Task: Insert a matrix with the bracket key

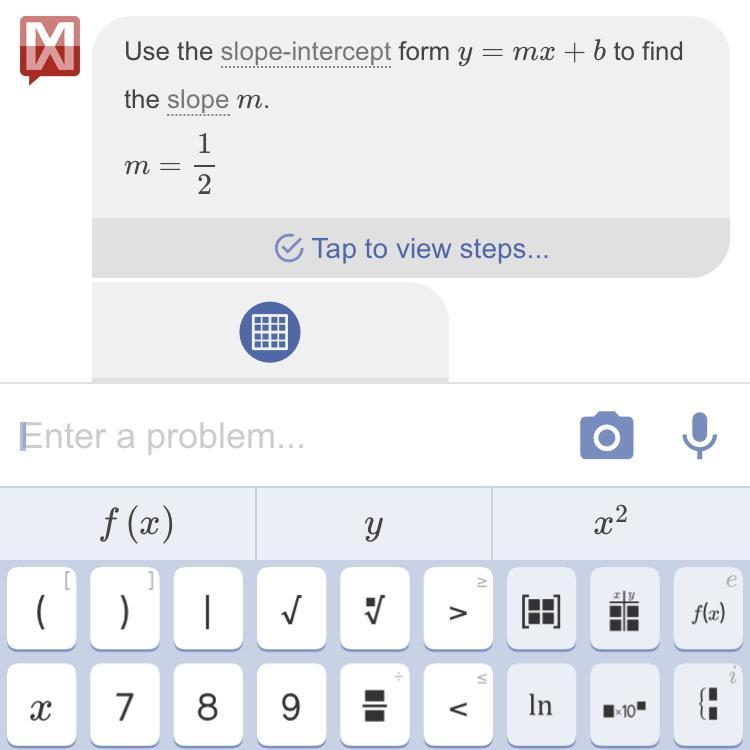Action: pos(541,609)
